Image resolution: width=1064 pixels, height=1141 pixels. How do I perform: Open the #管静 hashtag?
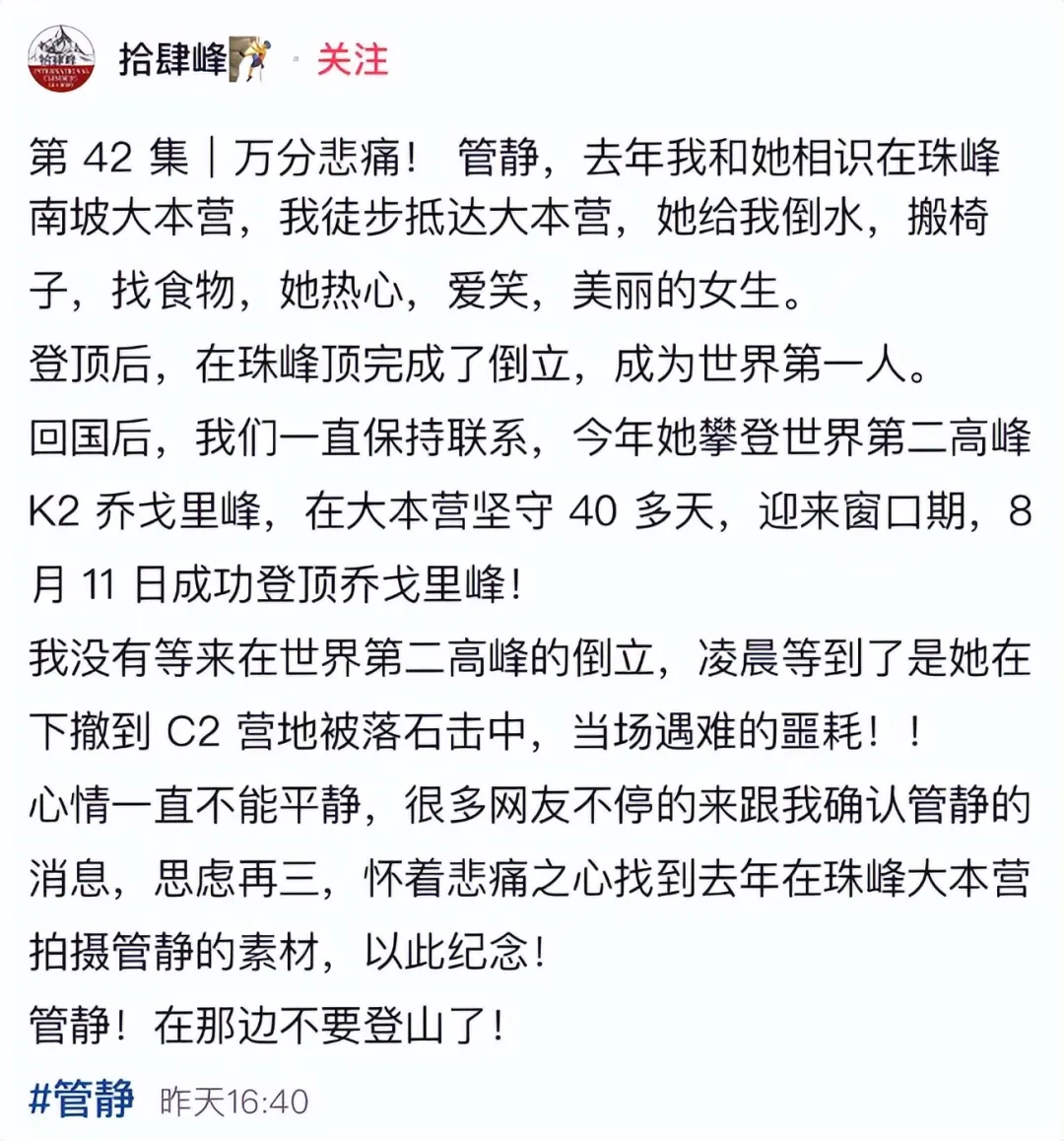click(x=82, y=1099)
